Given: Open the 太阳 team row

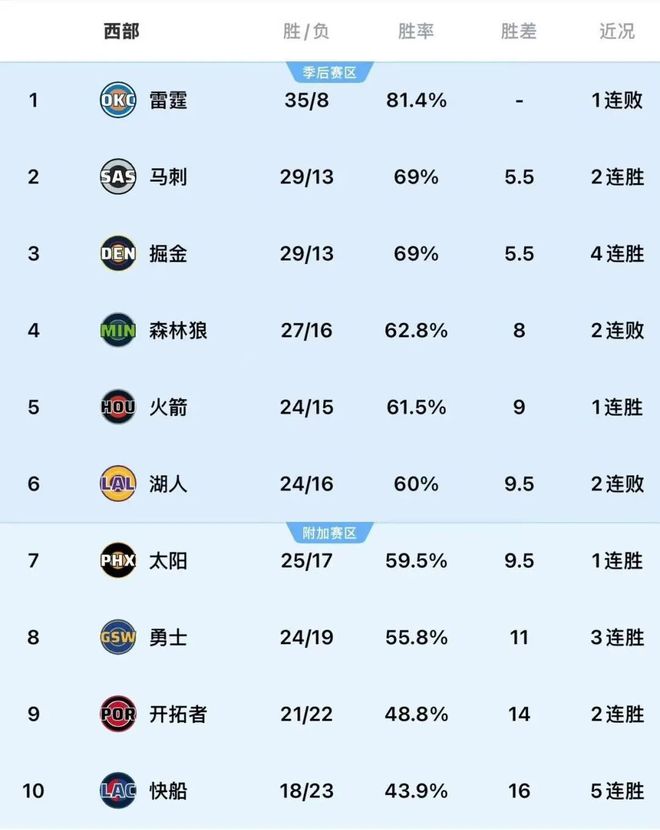Looking at the screenshot, I should tap(167, 561).
